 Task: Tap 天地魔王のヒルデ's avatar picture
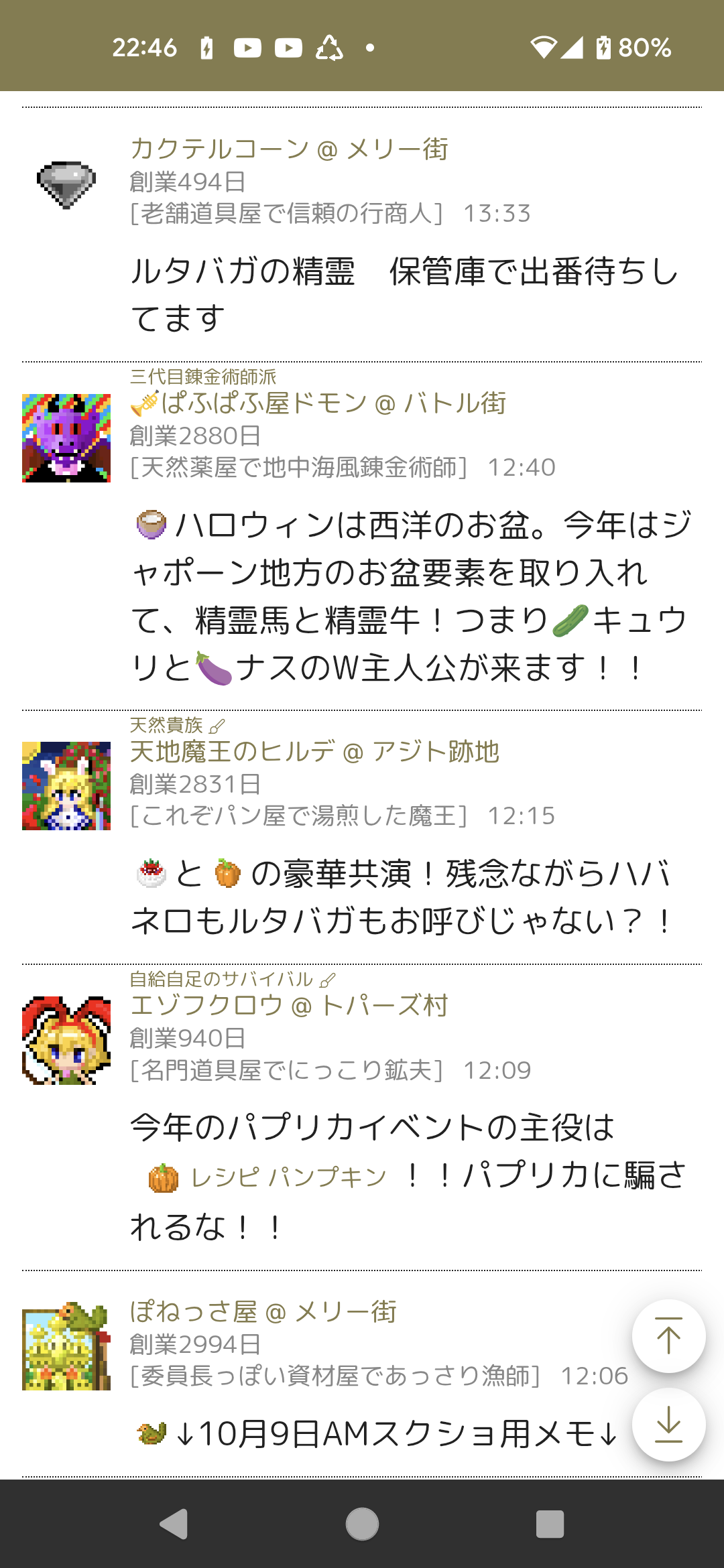[66, 786]
